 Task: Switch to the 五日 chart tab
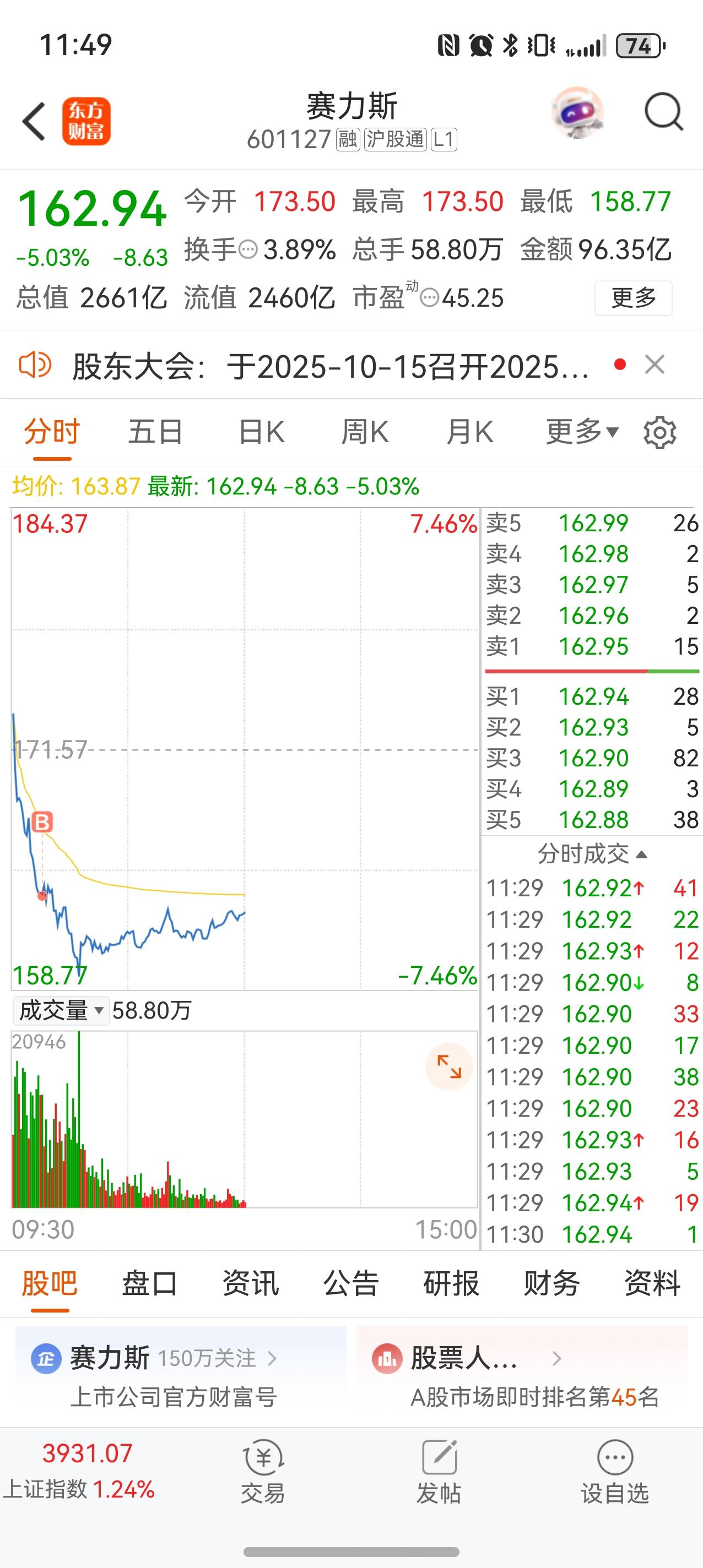(155, 432)
